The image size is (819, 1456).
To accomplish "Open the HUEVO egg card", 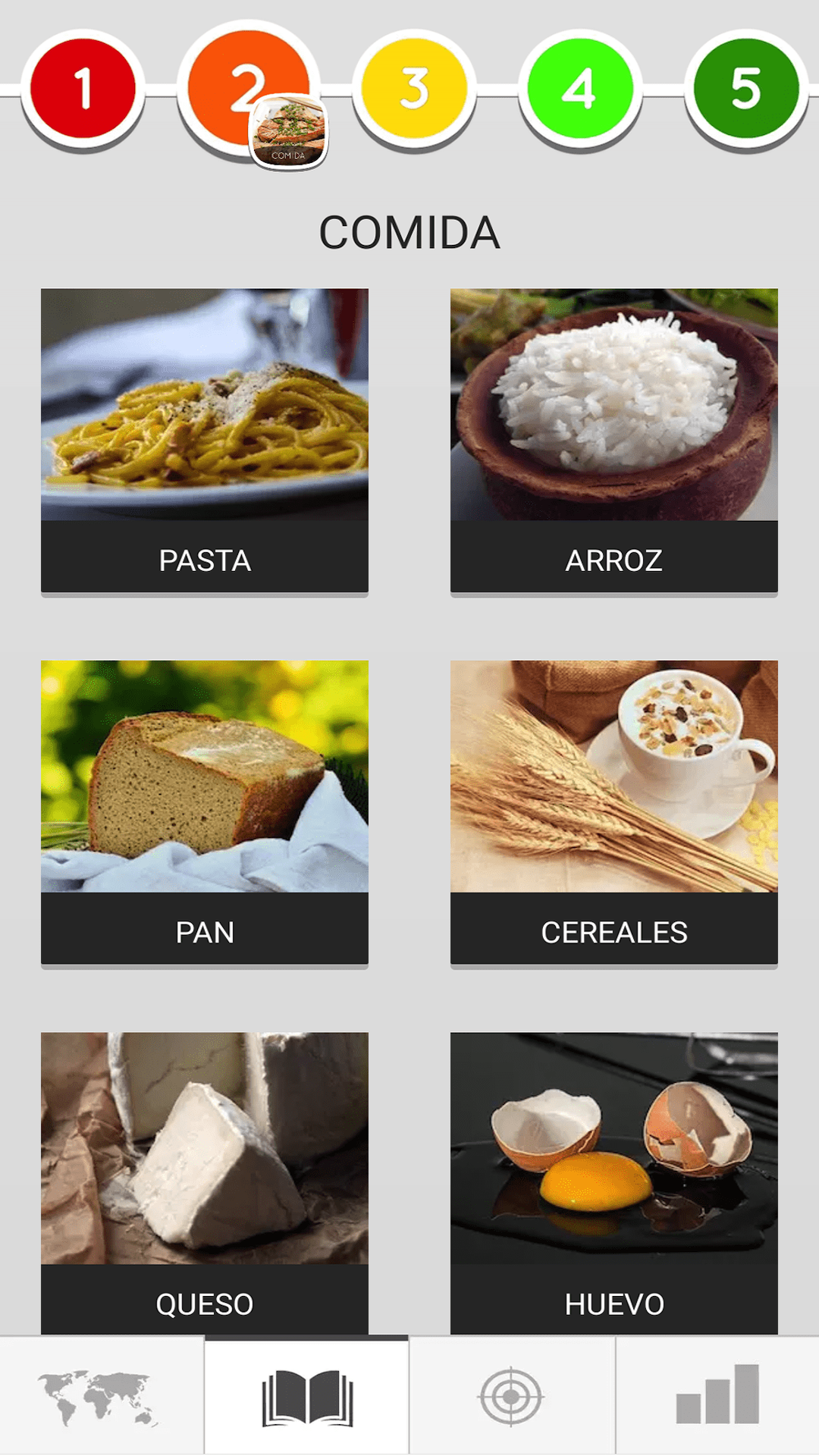I will click(614, 1181).
